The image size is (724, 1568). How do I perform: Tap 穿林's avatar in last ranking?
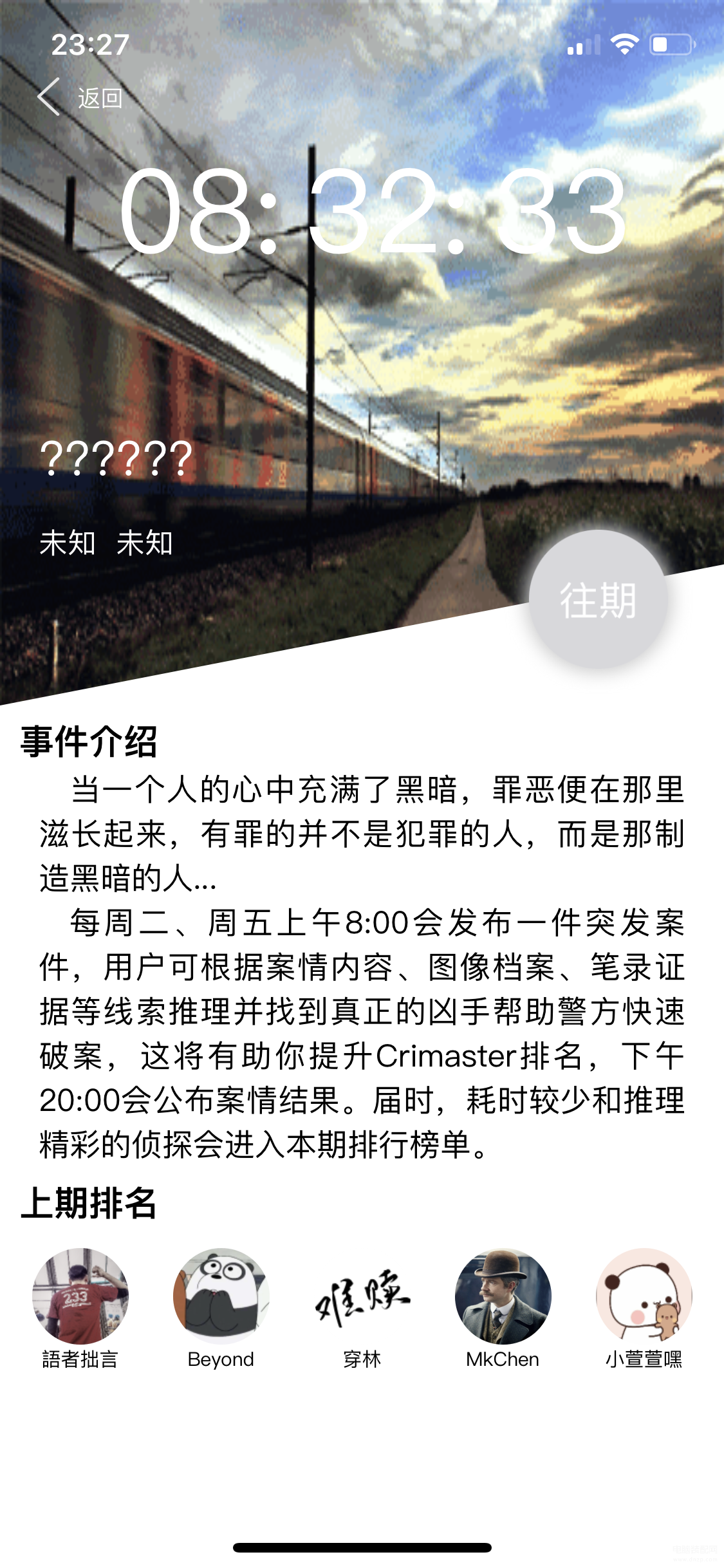[x=362, y=1295]
